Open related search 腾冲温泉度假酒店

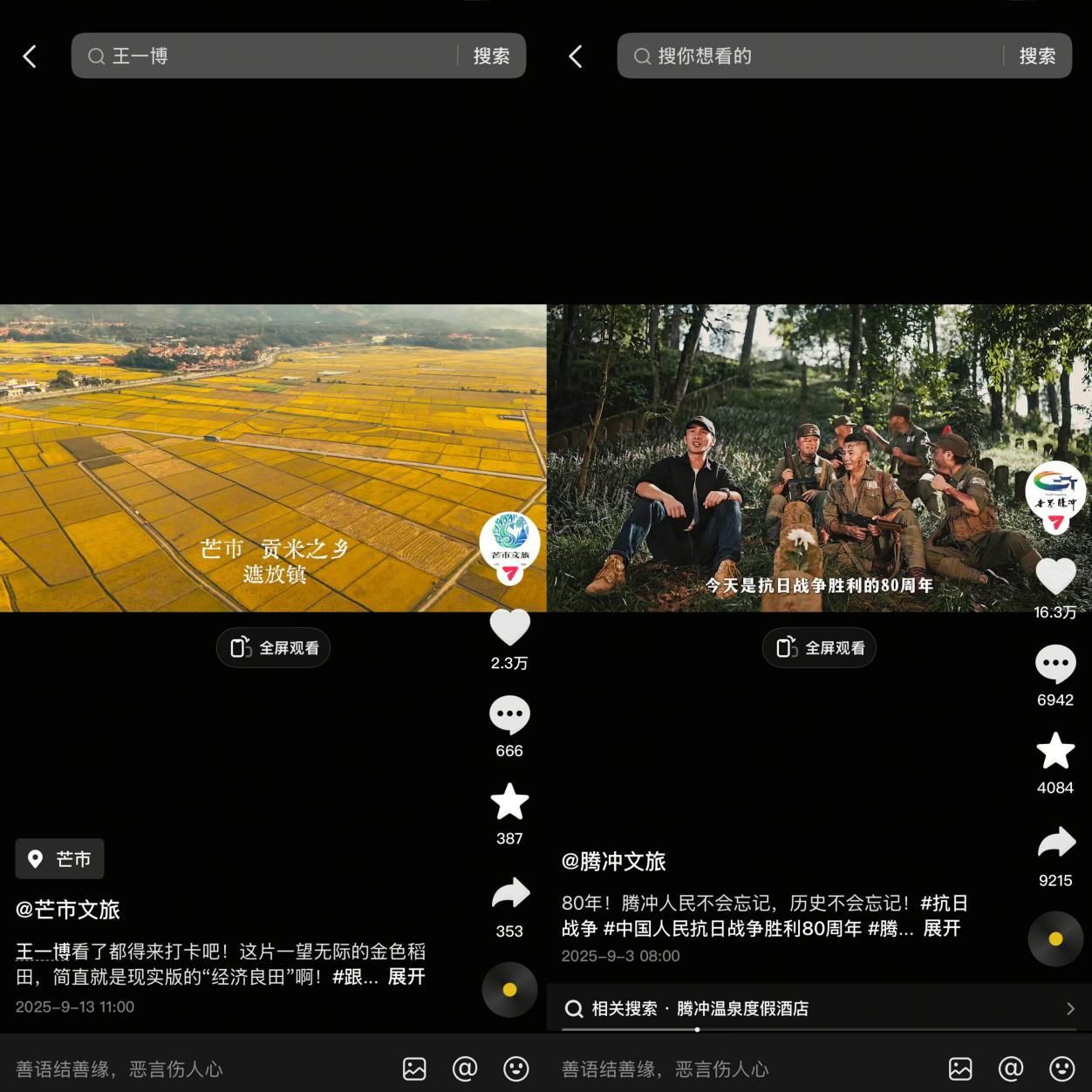tap(820, 1009)
